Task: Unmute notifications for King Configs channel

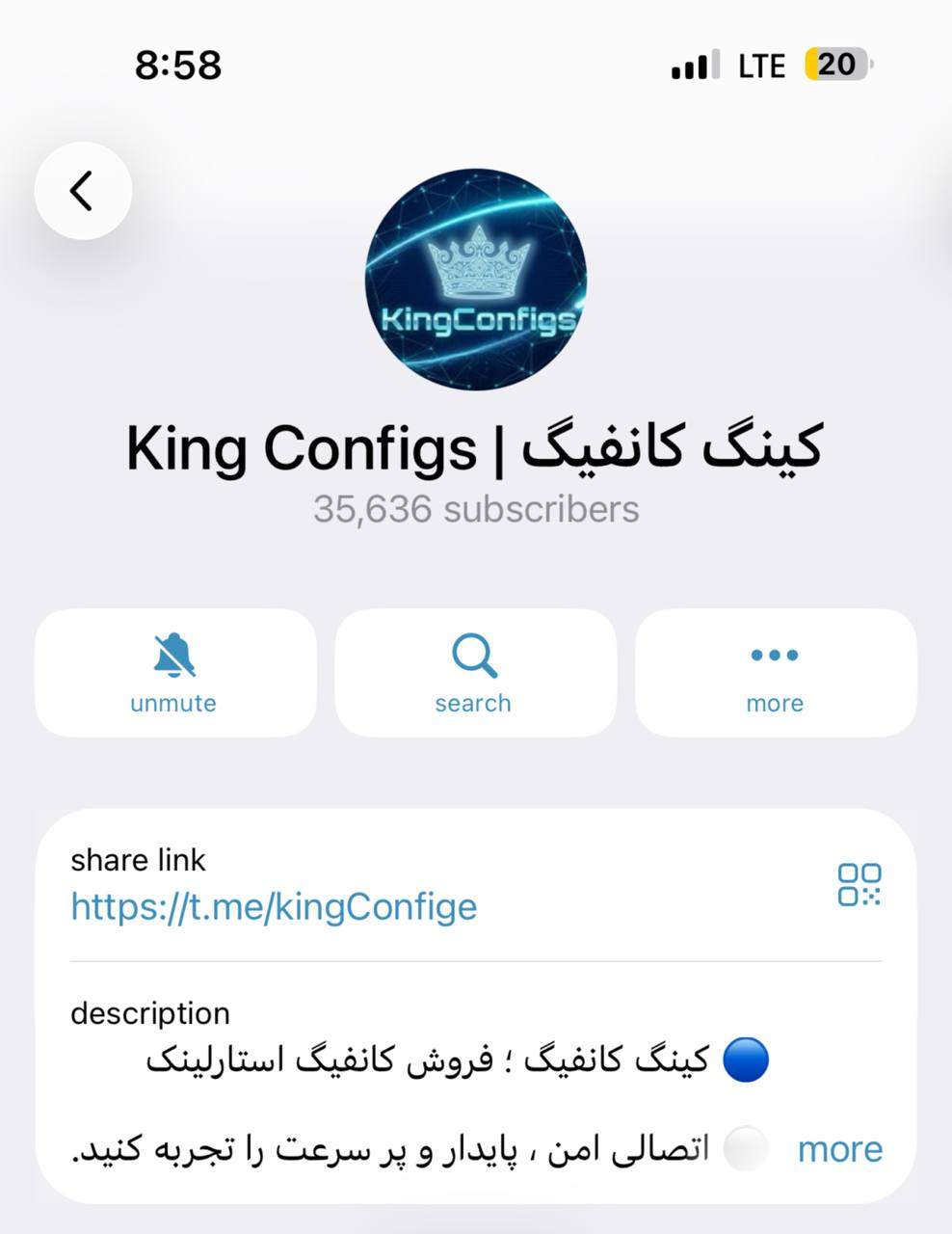Action: coord(174,673)
